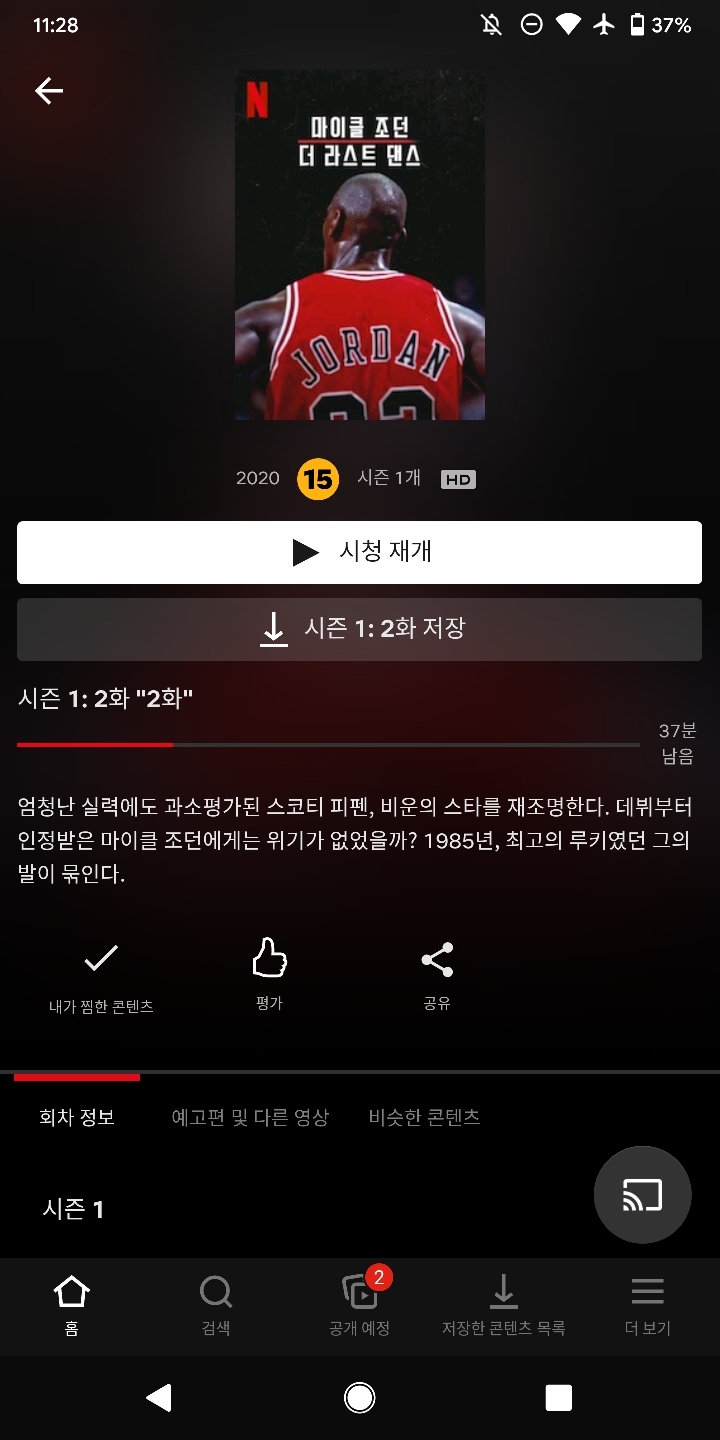The height and width of the screenshot is (1440, 720).
Task: Switch to the 예고편 및 다른 영상 tab
Action: click(250, 1117)
